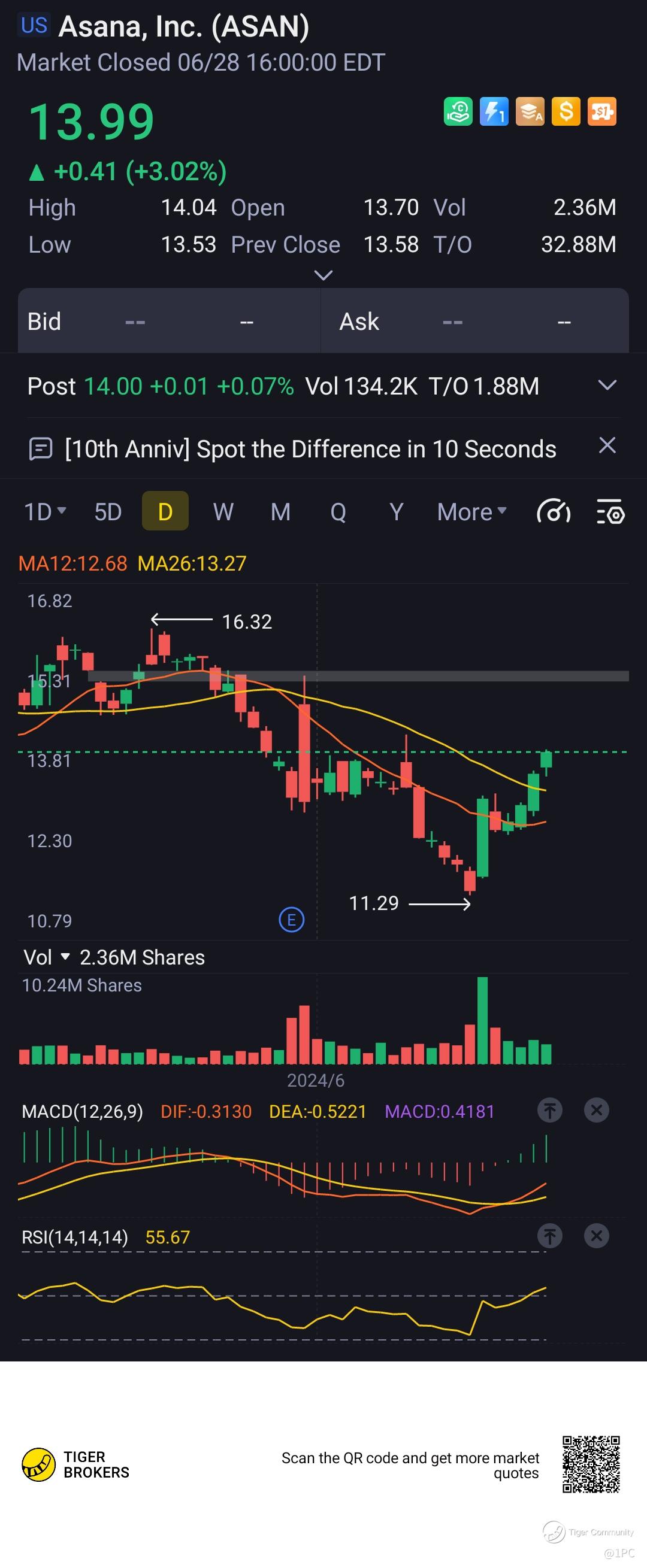Switch chart to 5D view
The image size is (647, 1568).
coord(108,512)
